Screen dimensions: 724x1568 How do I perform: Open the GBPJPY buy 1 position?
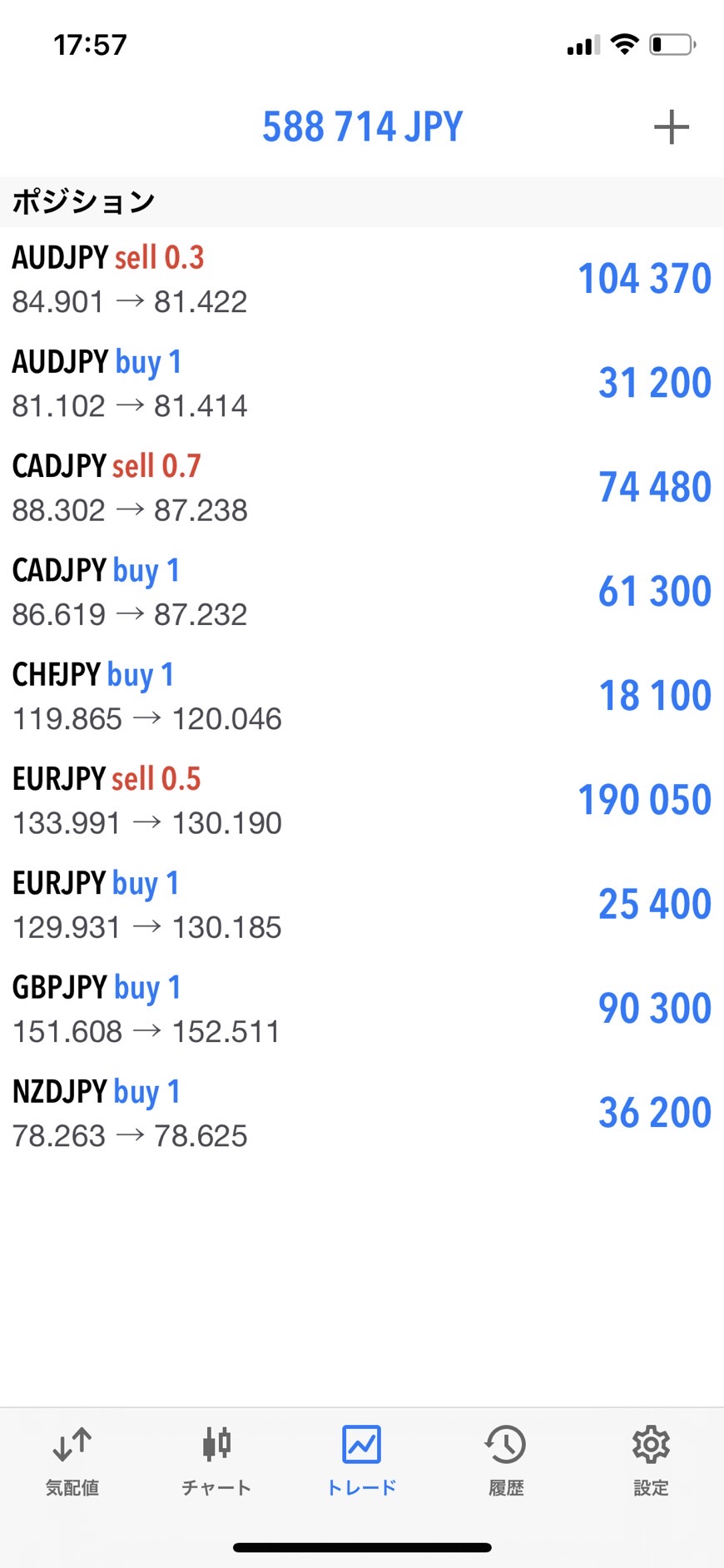[x=362, y=1009]
